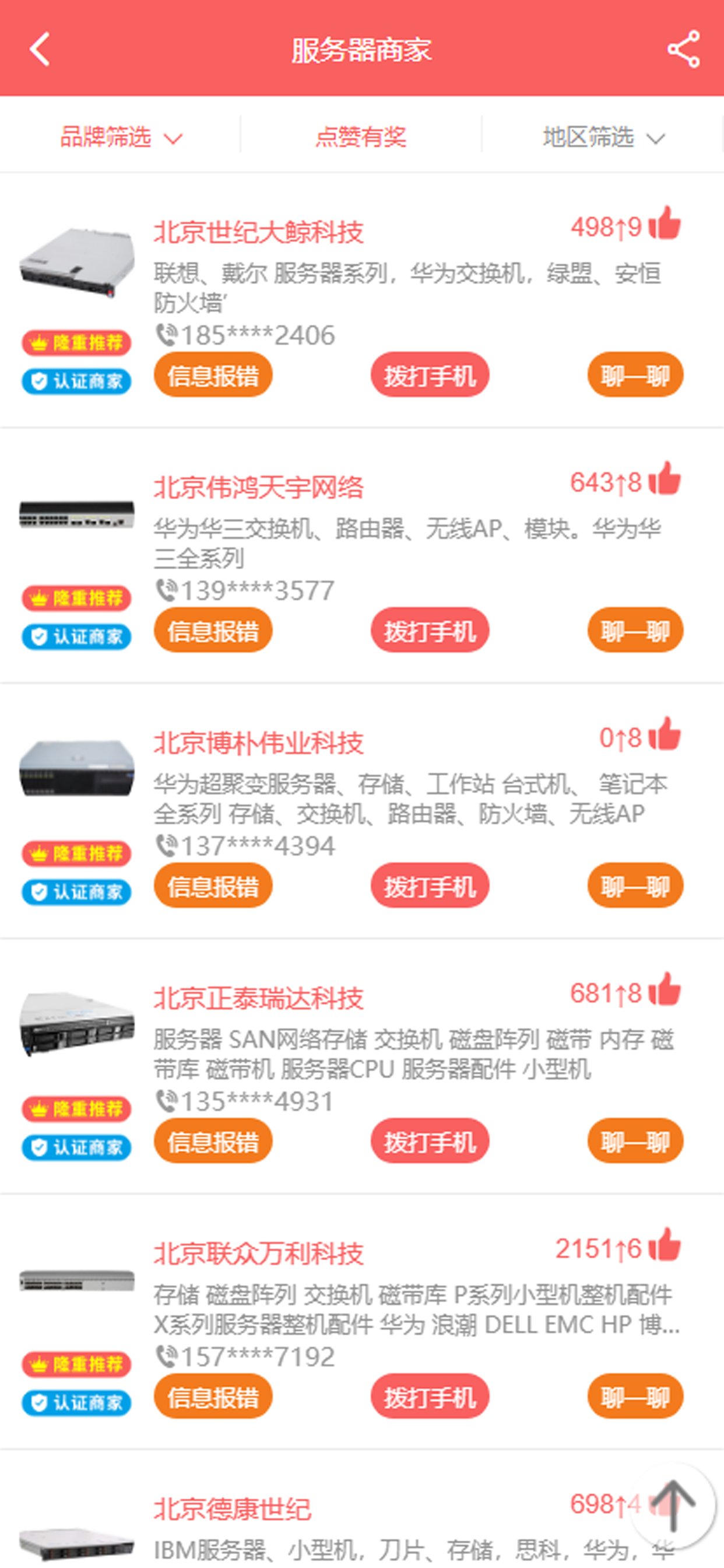Call 北京世纪大鲸科技 via 拨打手机
This screenshot has width=724, height=1568.
pyautogui.click(x=430, y=375)
